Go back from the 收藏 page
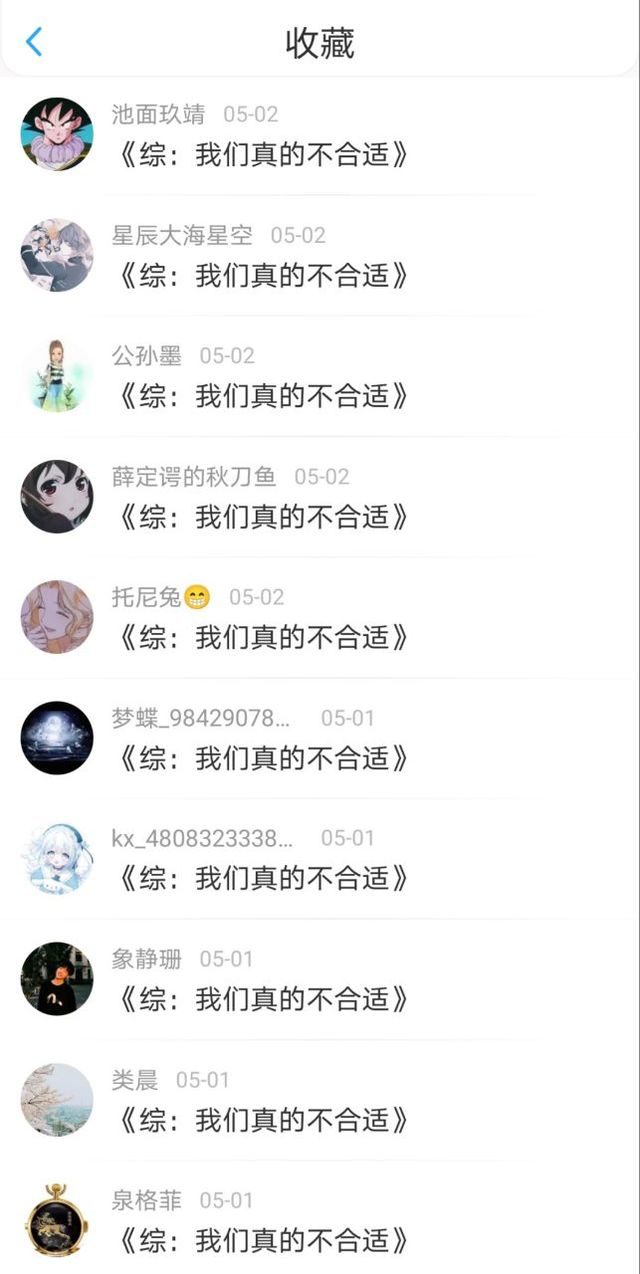640x1274 pixels. coord(34,42)
